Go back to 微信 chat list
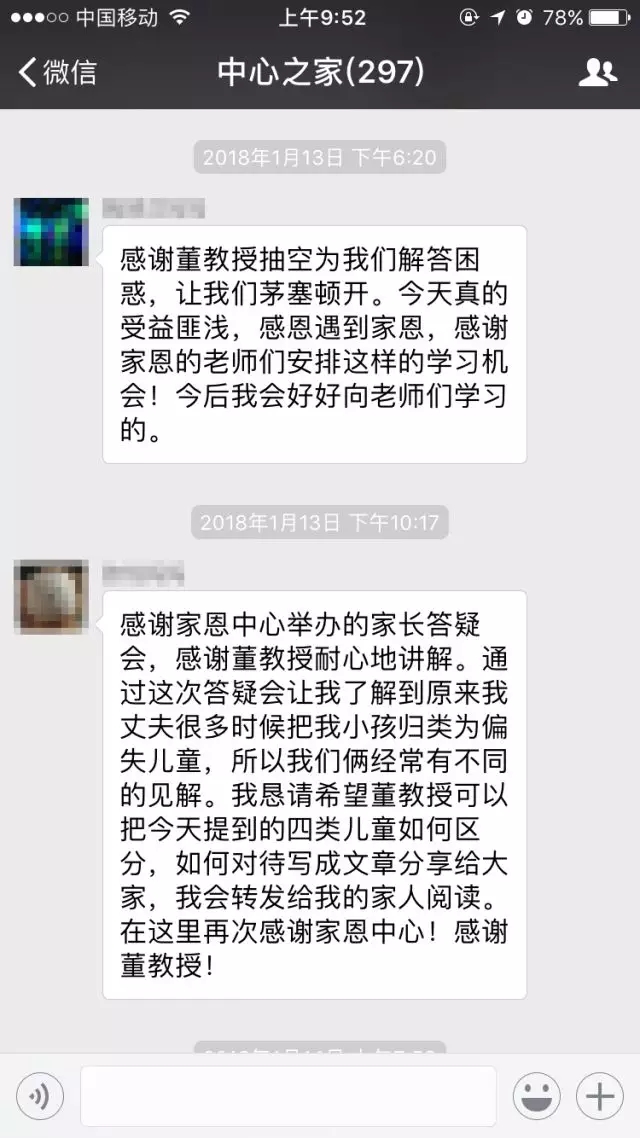 pos(58,72)
